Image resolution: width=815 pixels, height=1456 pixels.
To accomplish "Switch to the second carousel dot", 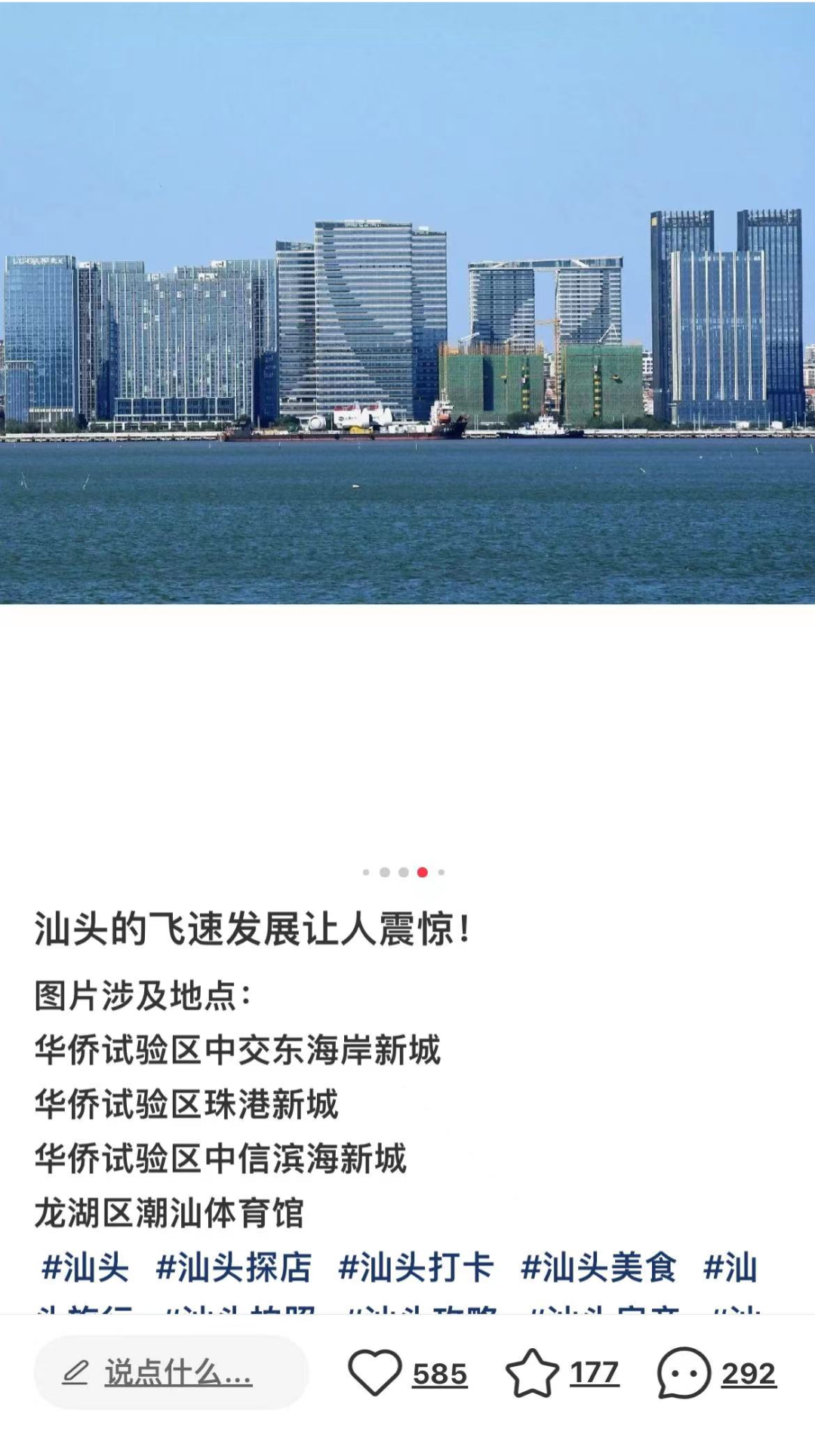I will click(x=385, y=871).
